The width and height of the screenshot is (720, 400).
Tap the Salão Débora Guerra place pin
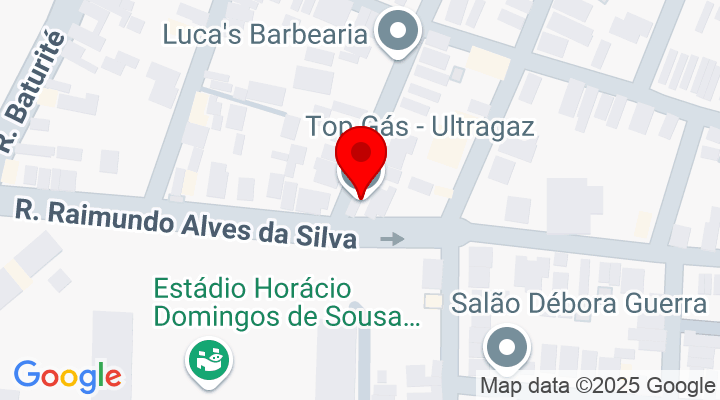506,349
